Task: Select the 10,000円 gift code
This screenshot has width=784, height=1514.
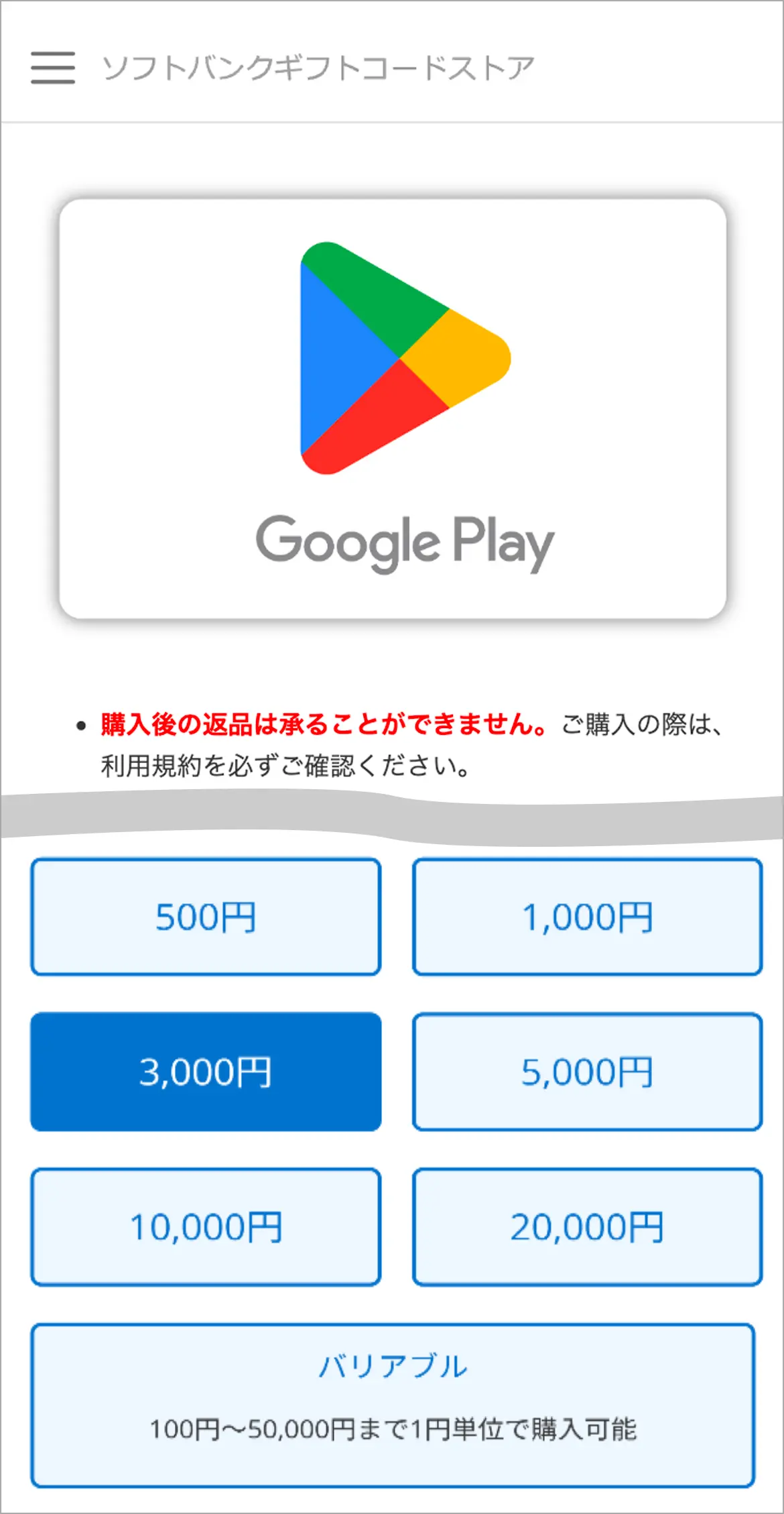Action: click(x=206, y=1227)
